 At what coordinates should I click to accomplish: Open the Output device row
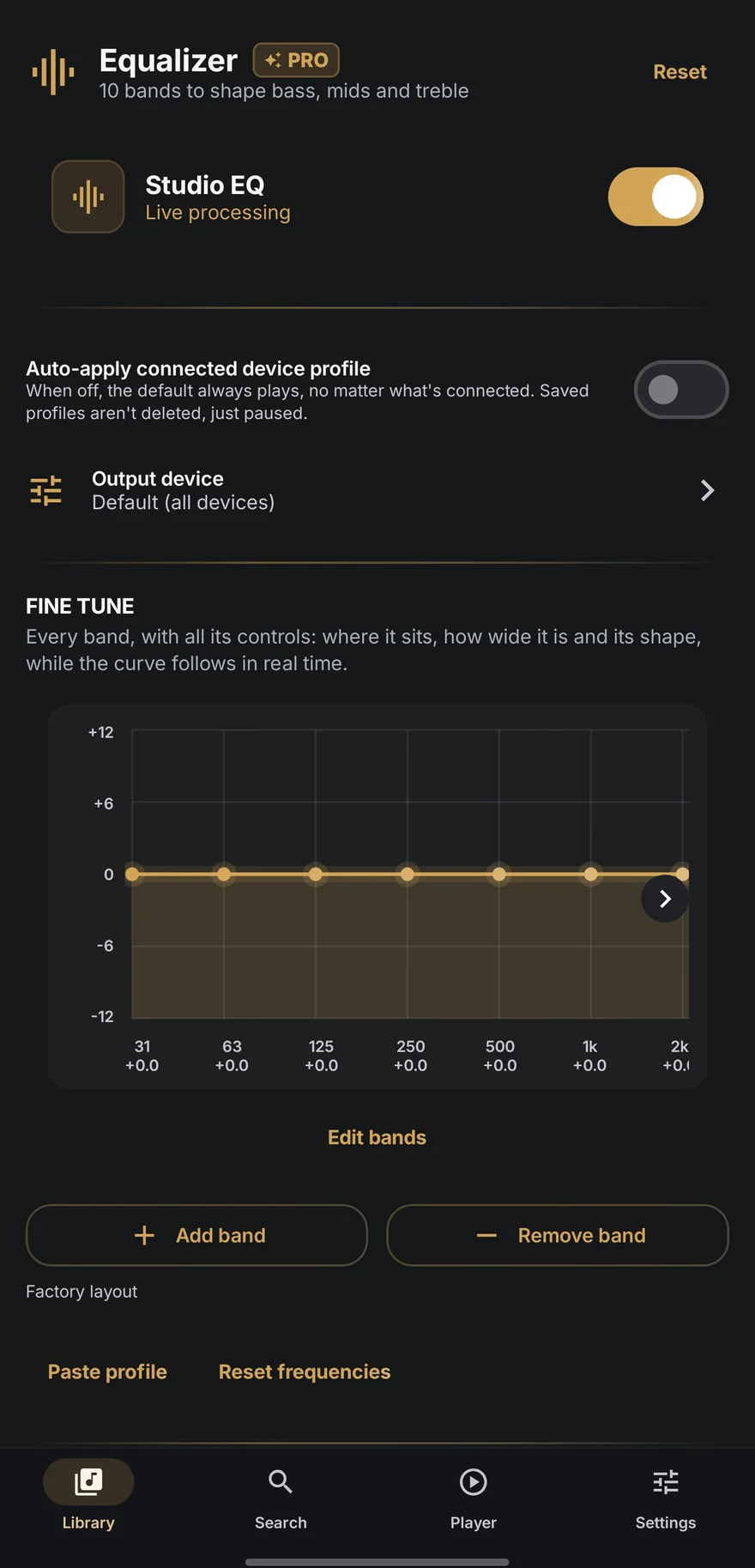(377, 490)
